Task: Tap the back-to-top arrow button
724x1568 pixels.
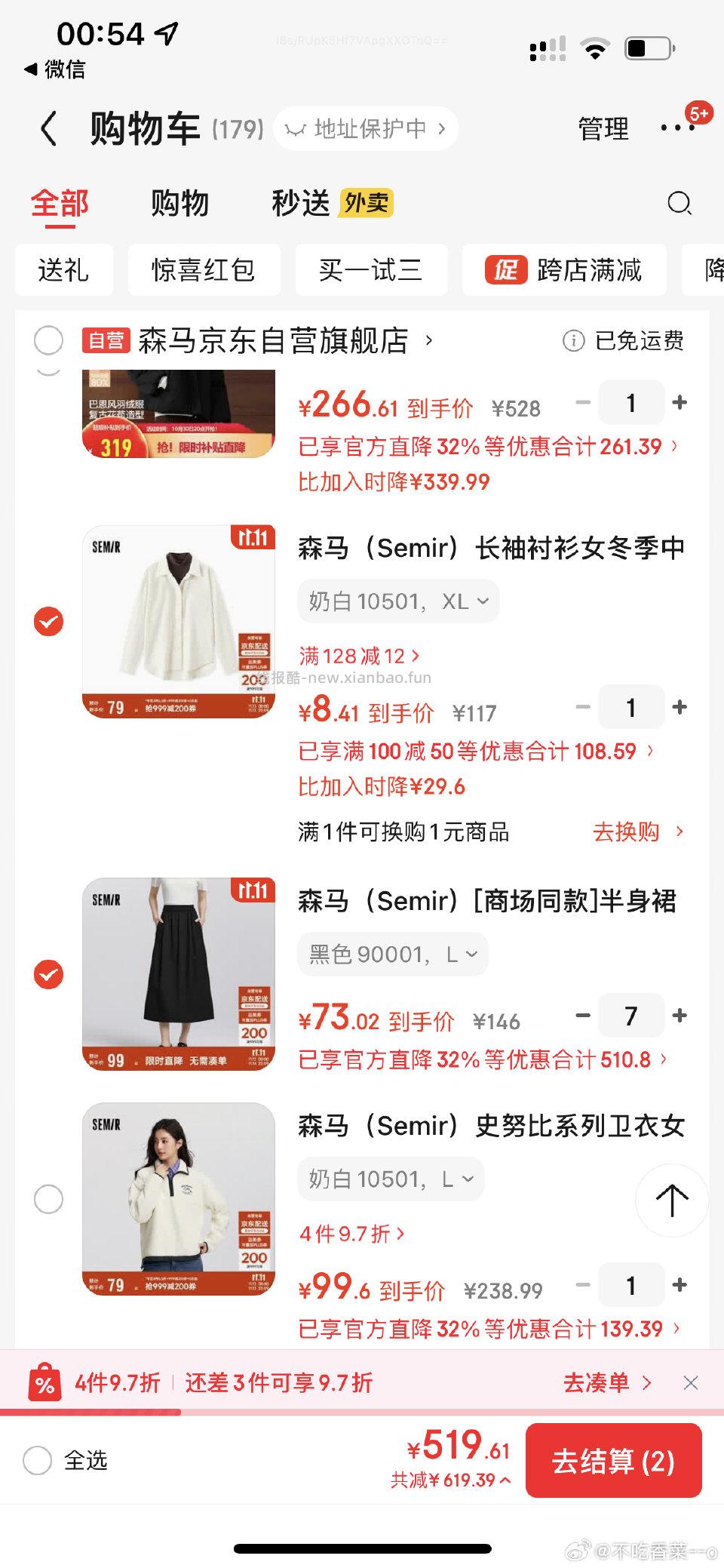Action: pos(671,1201)
